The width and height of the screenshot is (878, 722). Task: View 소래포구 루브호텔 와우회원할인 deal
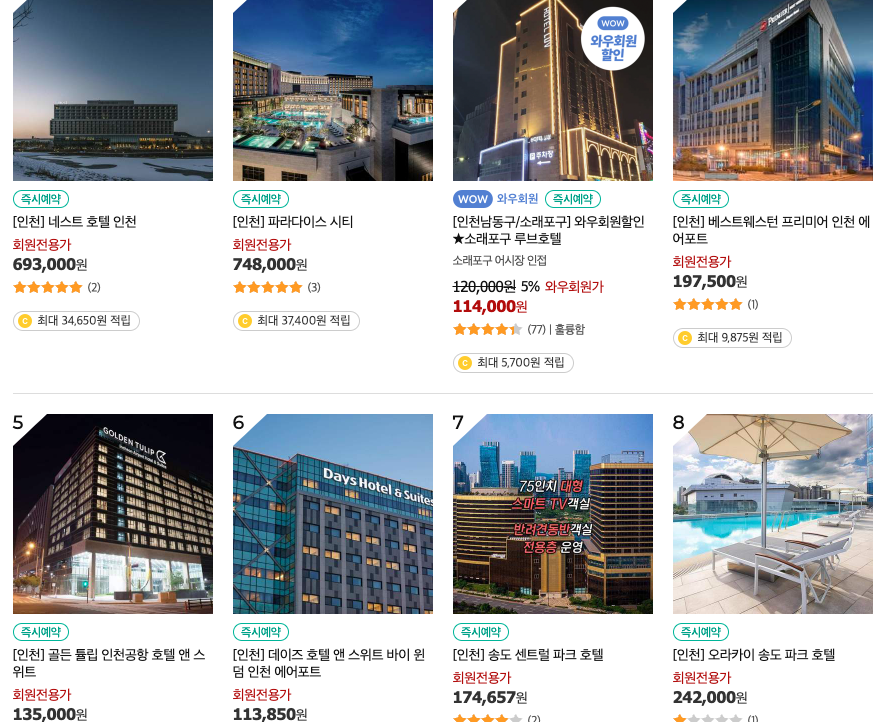548,230
